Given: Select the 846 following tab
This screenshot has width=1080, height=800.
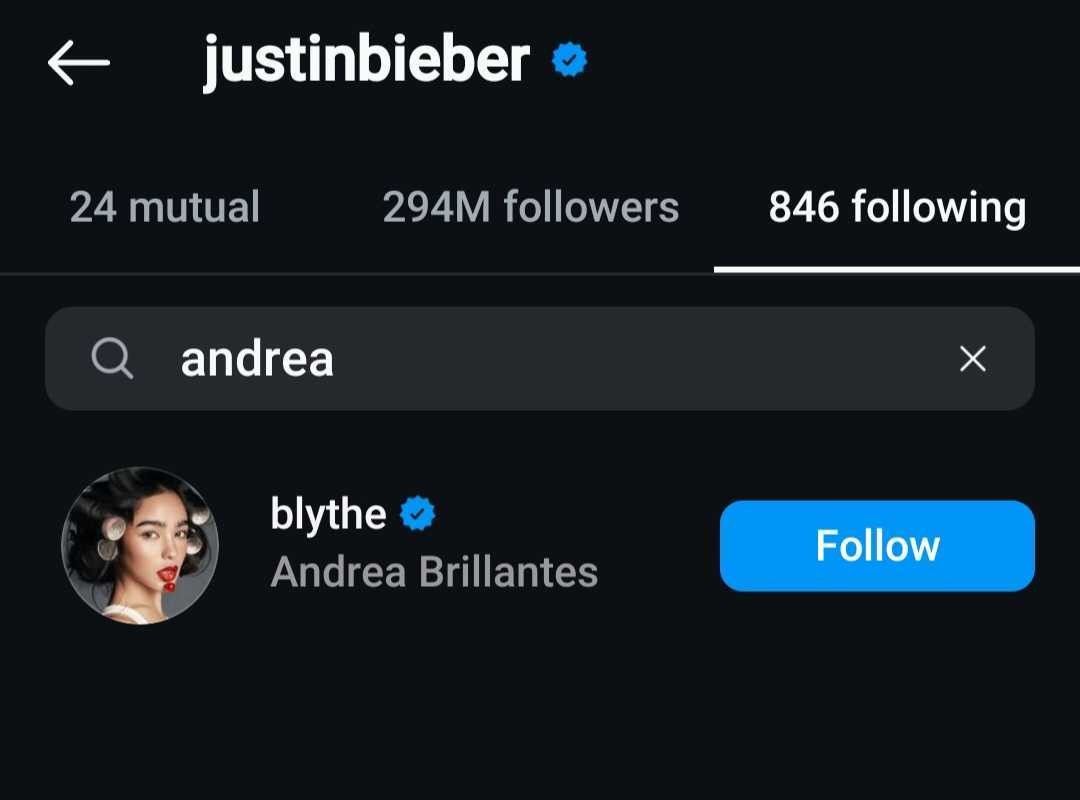Looking at the screenshot, I should pyautogui.click(x=897, y=208).
